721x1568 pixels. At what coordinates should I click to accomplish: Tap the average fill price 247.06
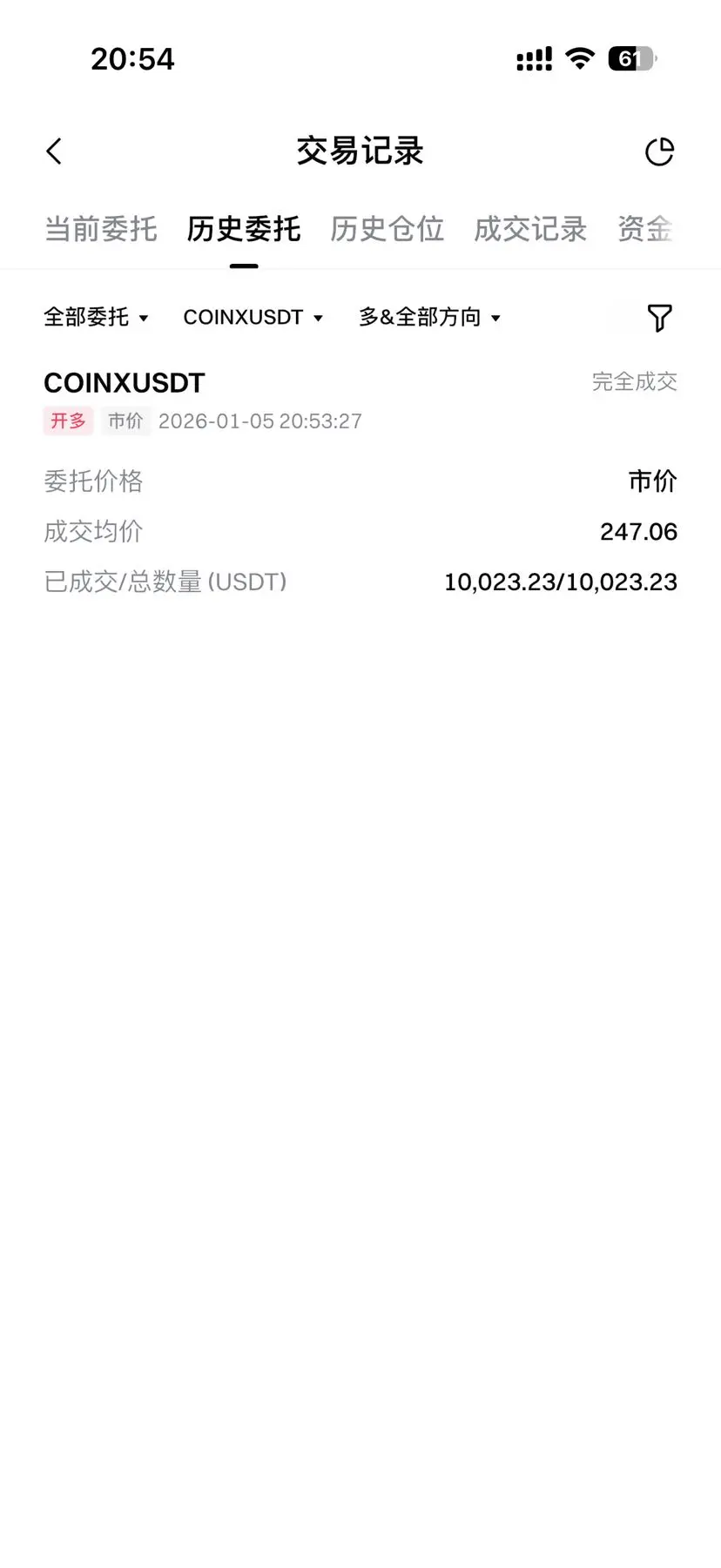[637, 531]
